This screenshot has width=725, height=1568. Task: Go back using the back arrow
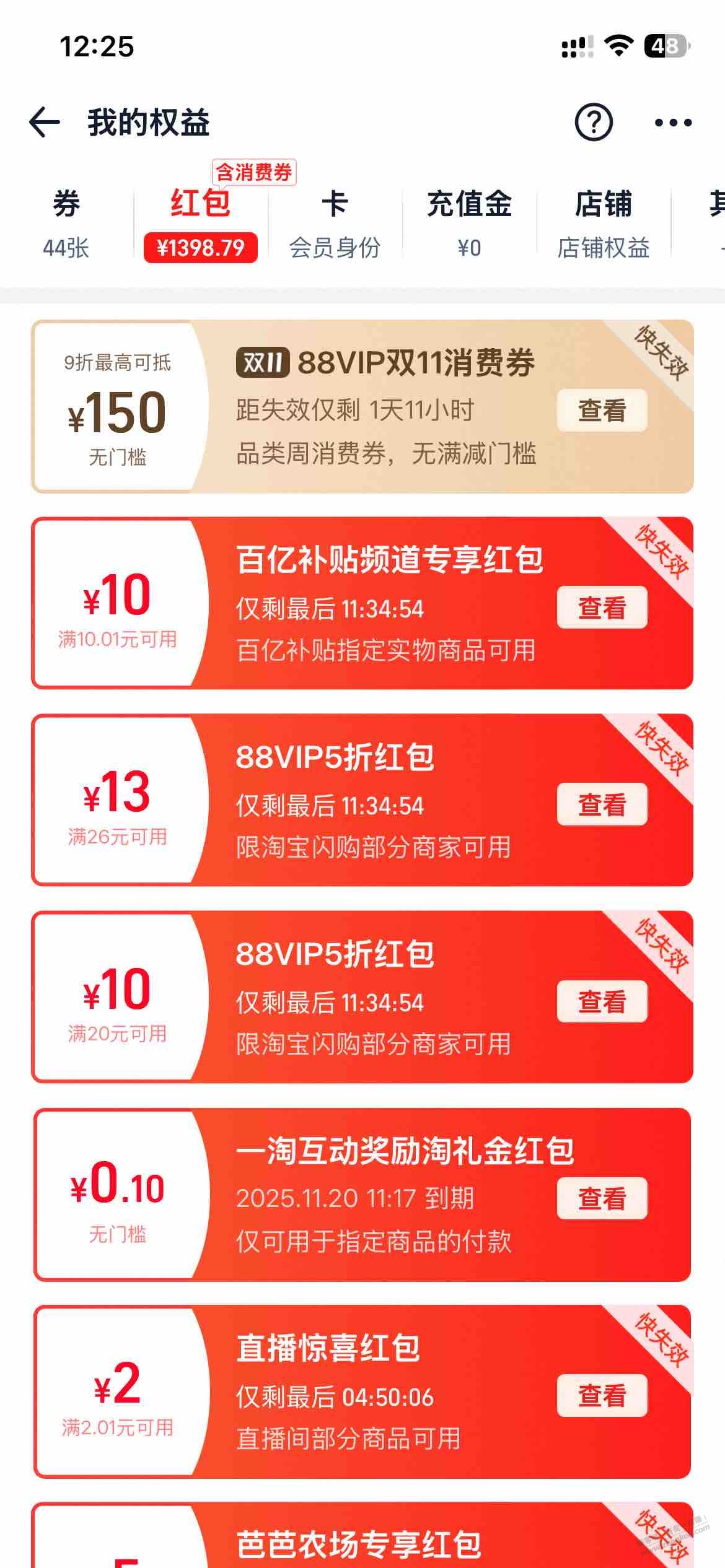[45, 122]
